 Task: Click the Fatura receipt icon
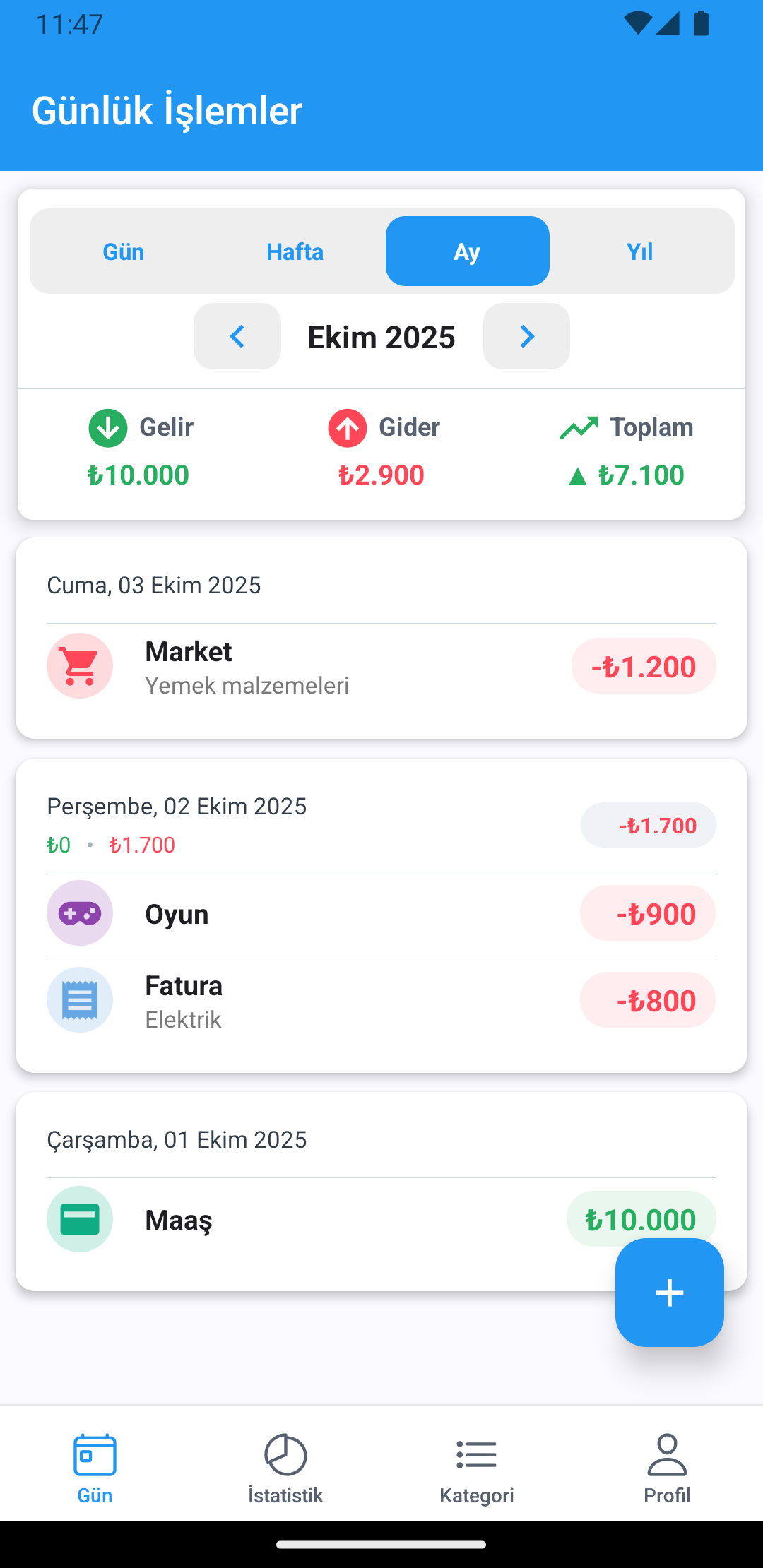click(x=80, y=999)
